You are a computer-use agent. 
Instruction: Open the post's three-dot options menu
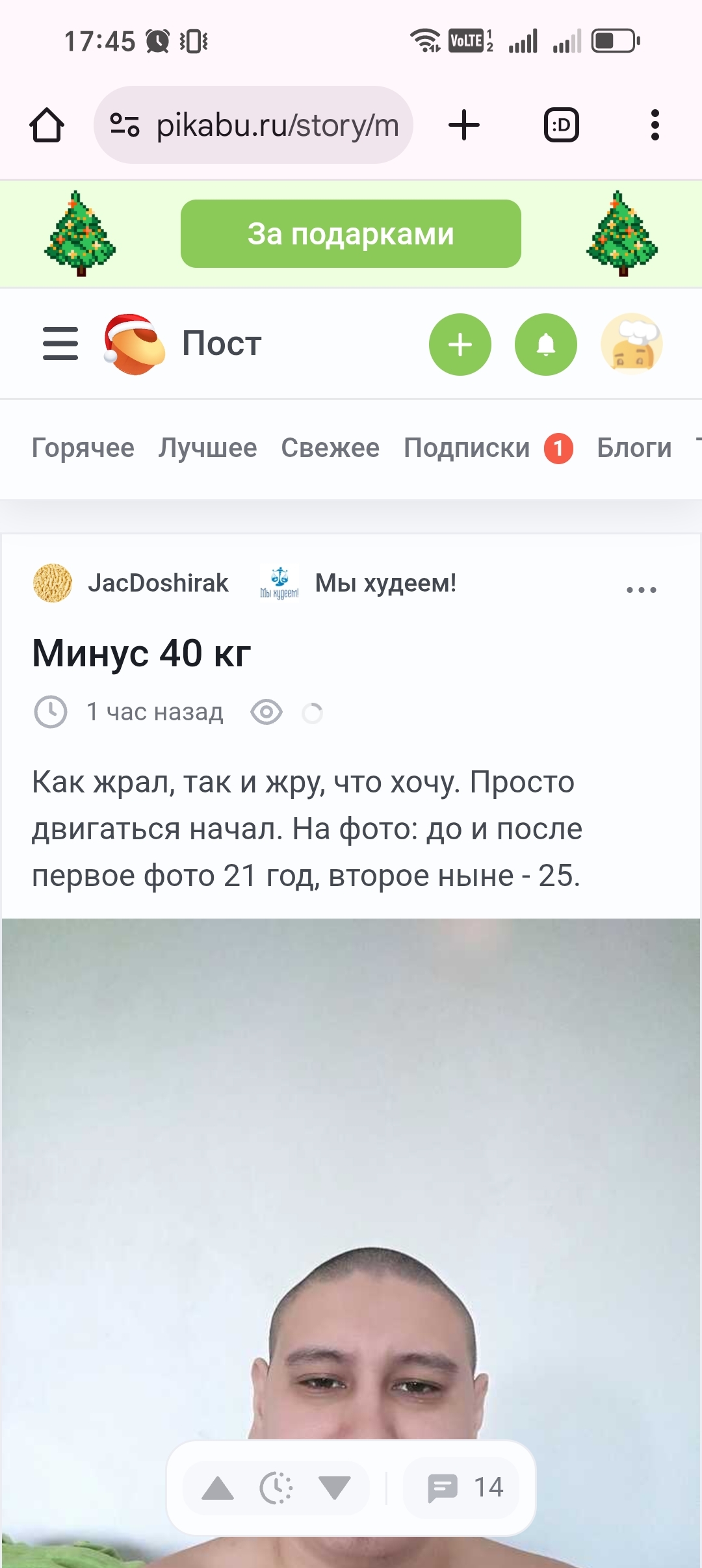pyautogui.click(x=641, y=590)
